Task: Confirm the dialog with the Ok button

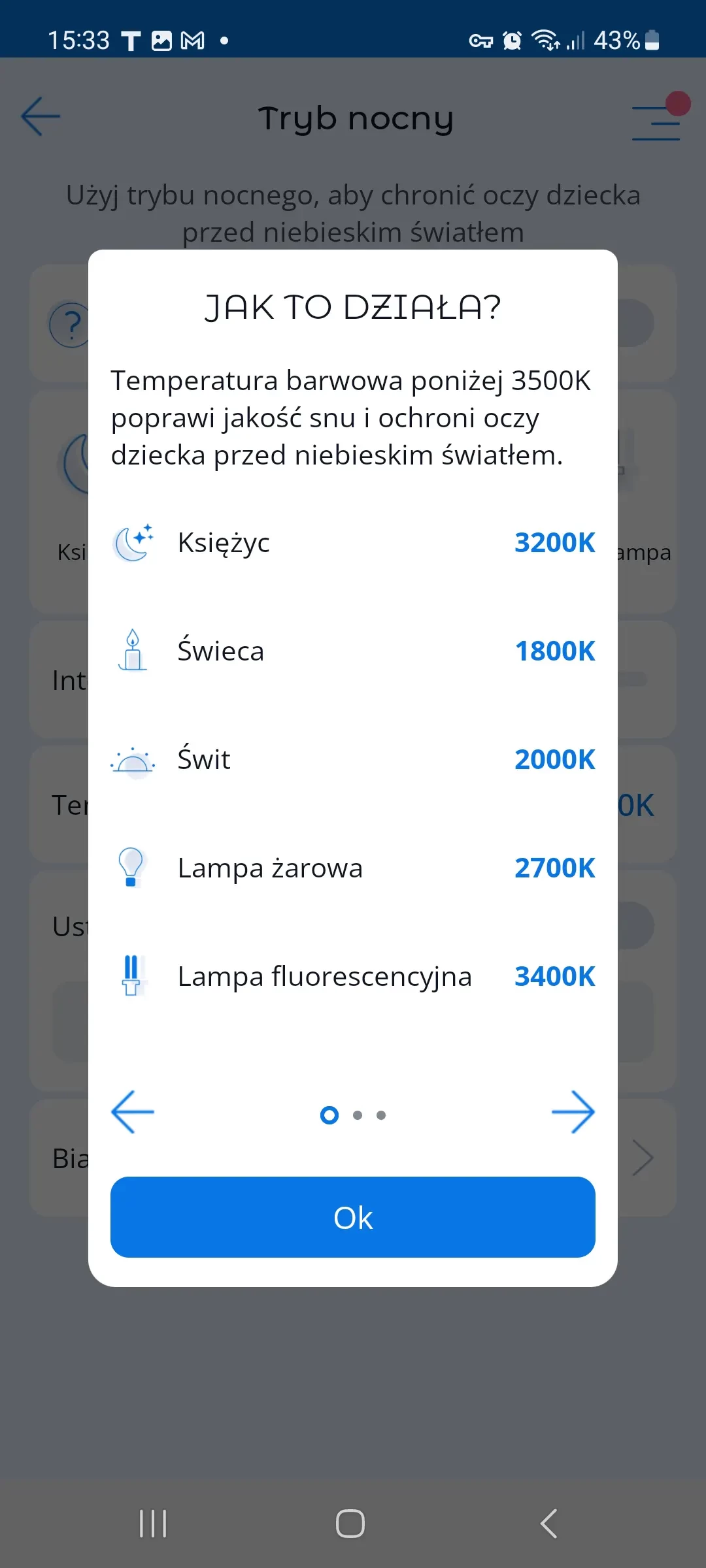Action: pyautogui.click(x=353, y=1217)
